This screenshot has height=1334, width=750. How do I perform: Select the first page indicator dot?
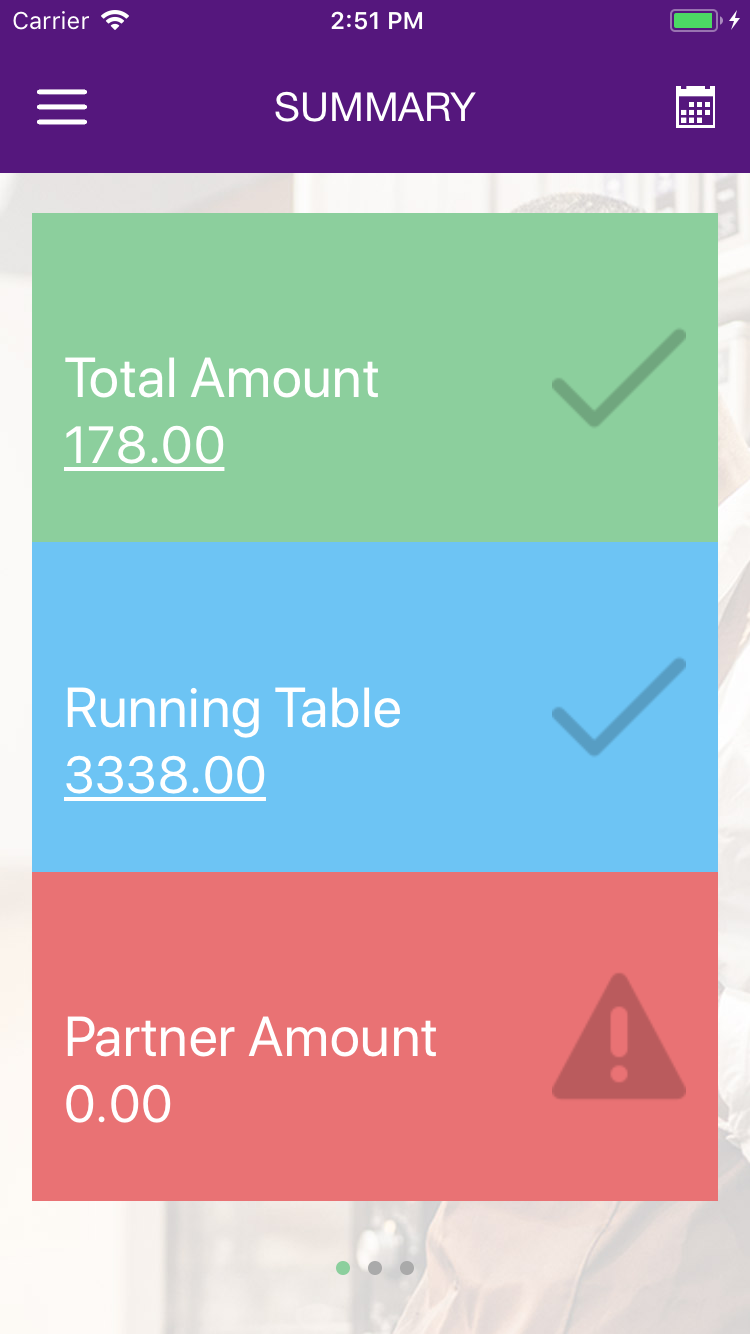[x=343, y=1267]
